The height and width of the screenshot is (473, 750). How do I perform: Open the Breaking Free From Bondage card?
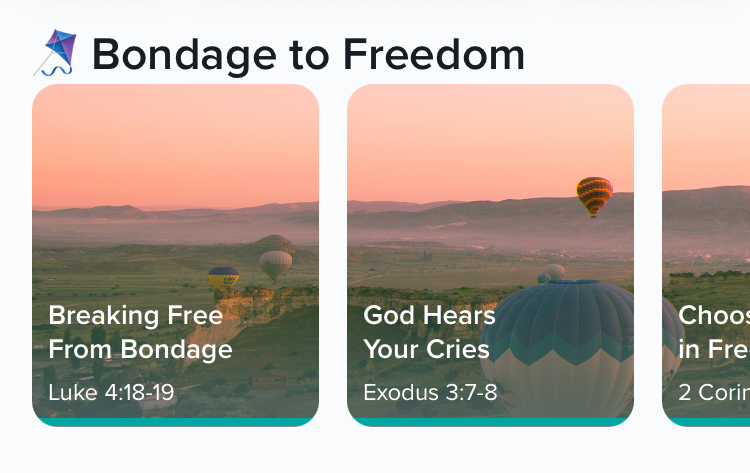click(x=175, y=255)
